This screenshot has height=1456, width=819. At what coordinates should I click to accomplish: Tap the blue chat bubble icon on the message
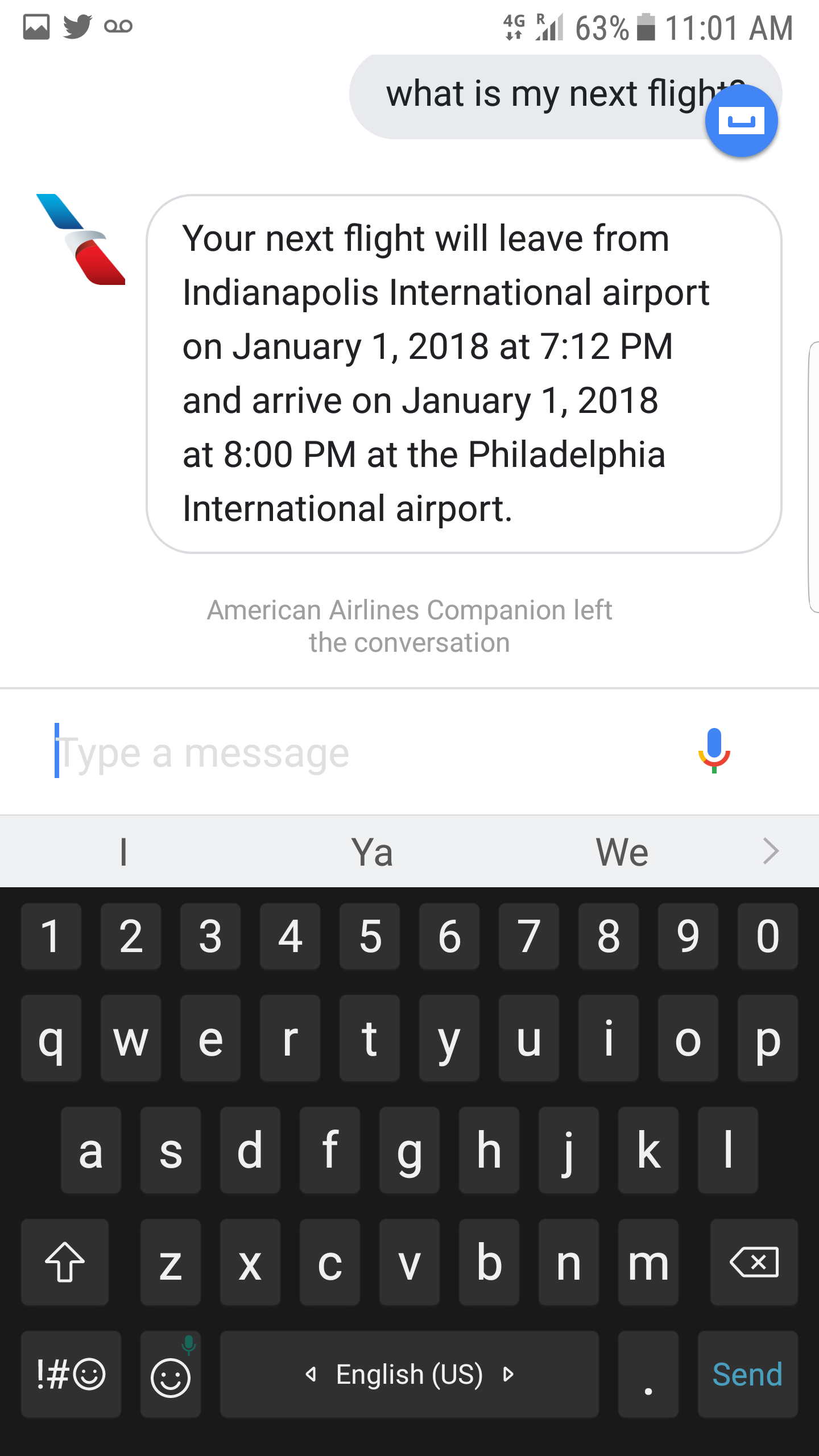coord(742,121)
